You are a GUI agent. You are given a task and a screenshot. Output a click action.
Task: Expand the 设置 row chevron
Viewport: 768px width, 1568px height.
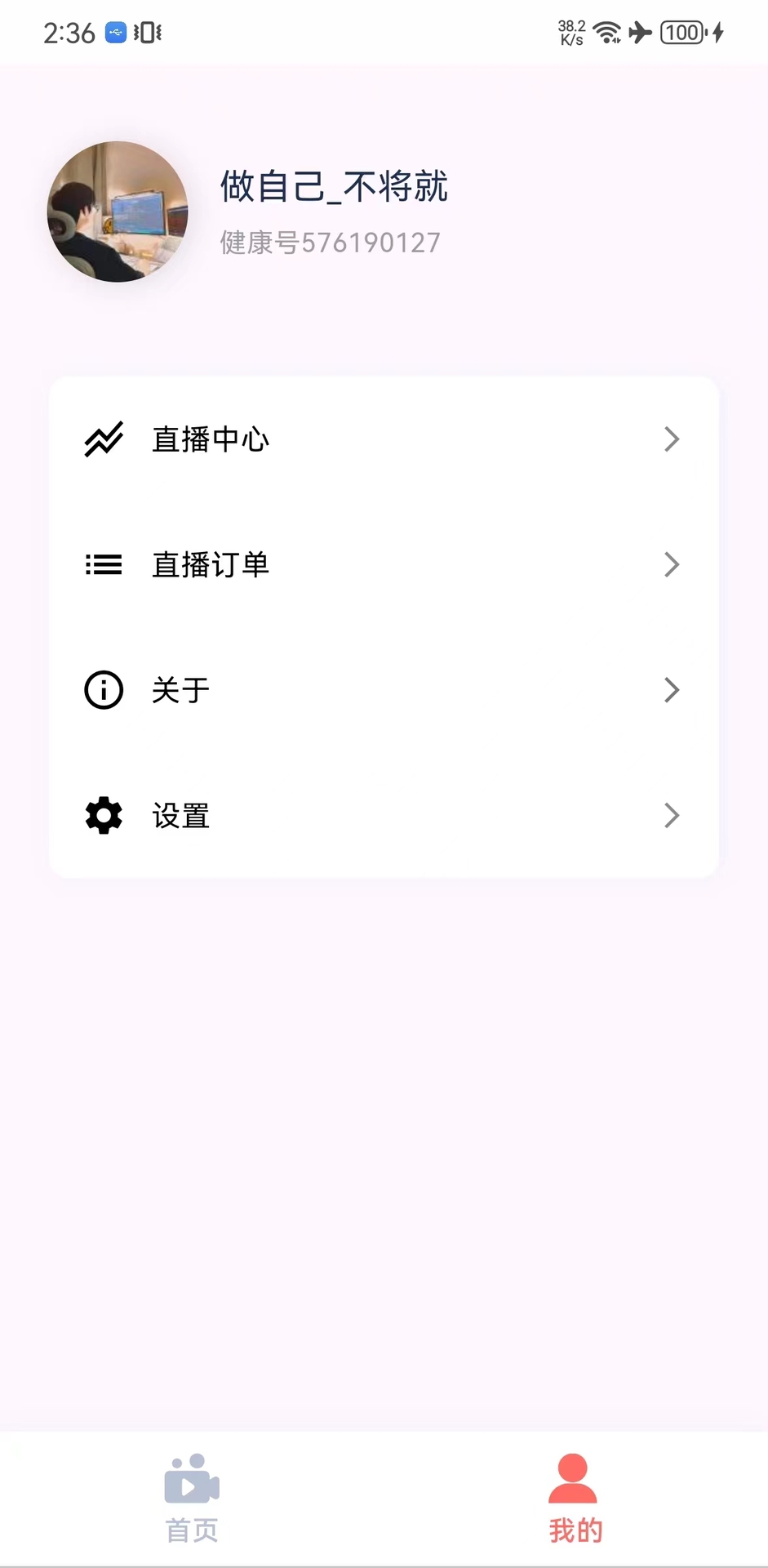click(x=671, y=815)
